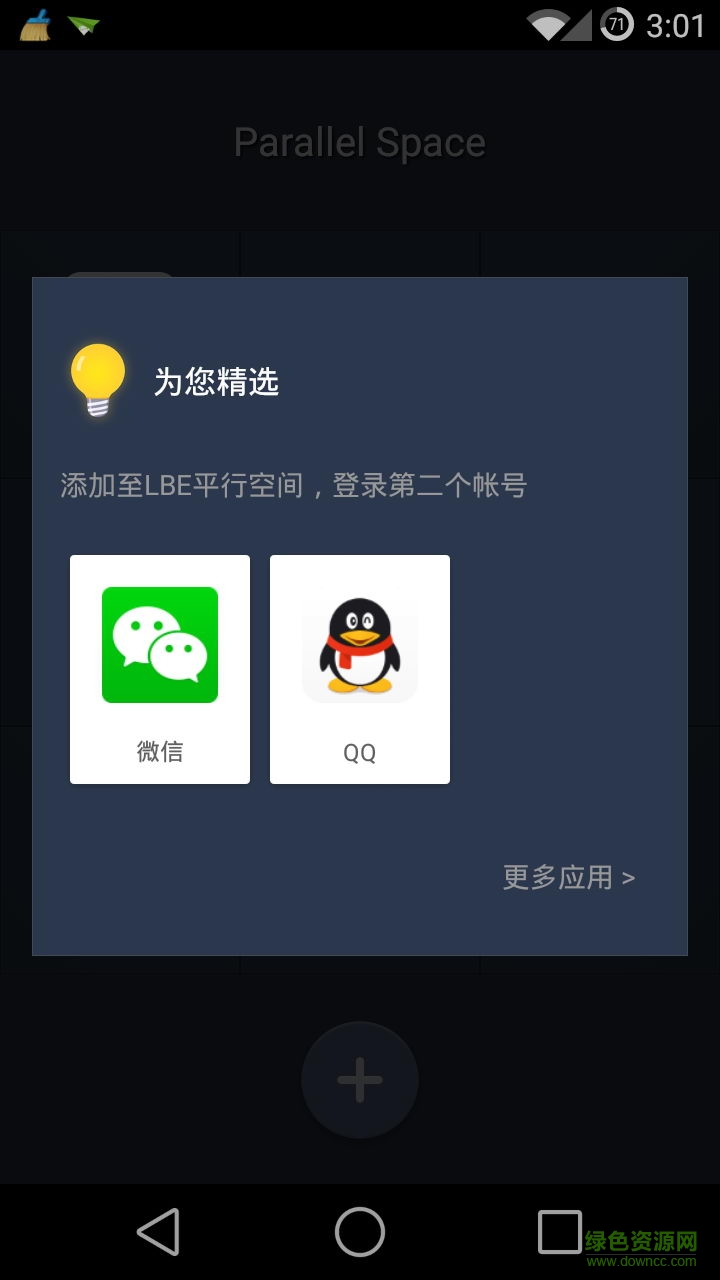
Task: Select the WeChat icon to clone it
Action: [159, 644]
